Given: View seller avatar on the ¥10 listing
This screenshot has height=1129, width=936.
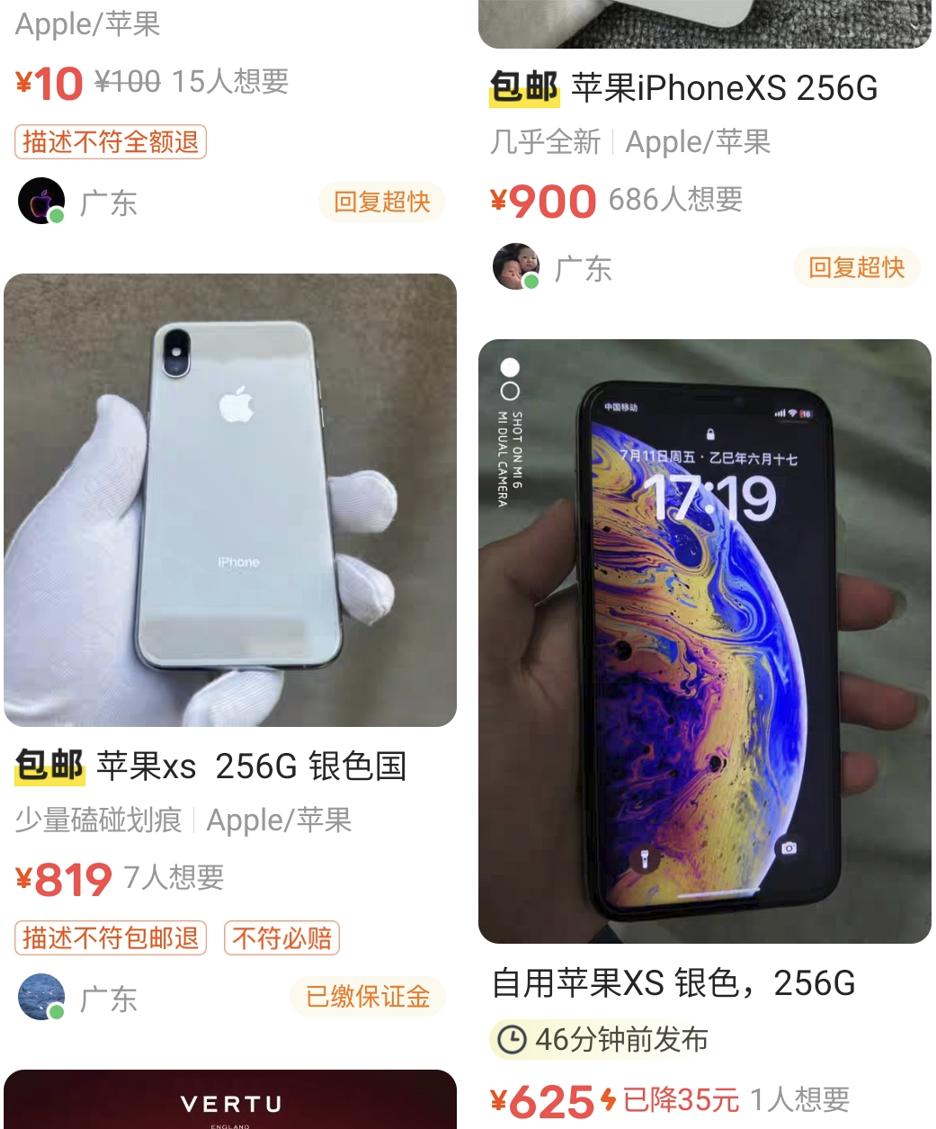Looking at the screenshot, I should [x=42, y=202].
